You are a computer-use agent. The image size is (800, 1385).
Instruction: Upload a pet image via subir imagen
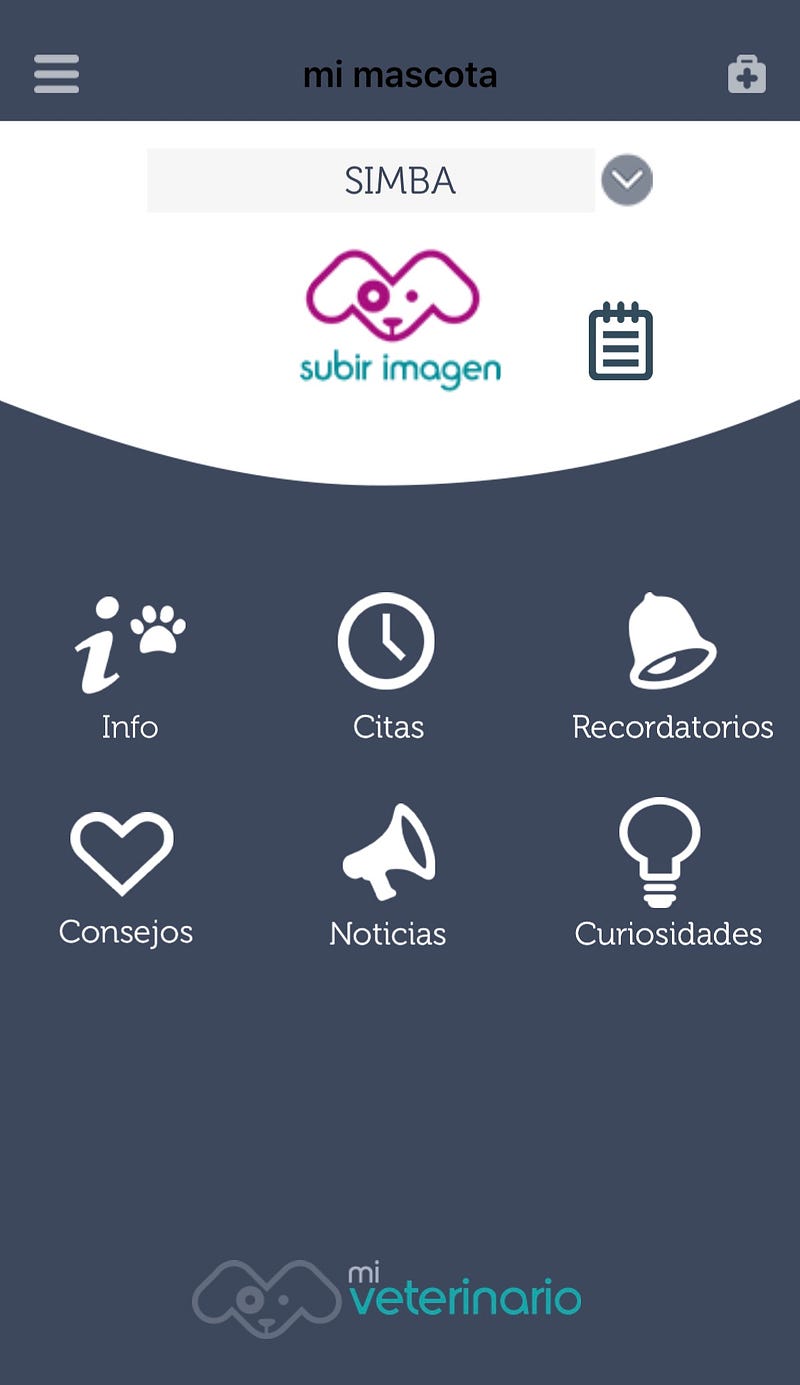click(399, 319)
